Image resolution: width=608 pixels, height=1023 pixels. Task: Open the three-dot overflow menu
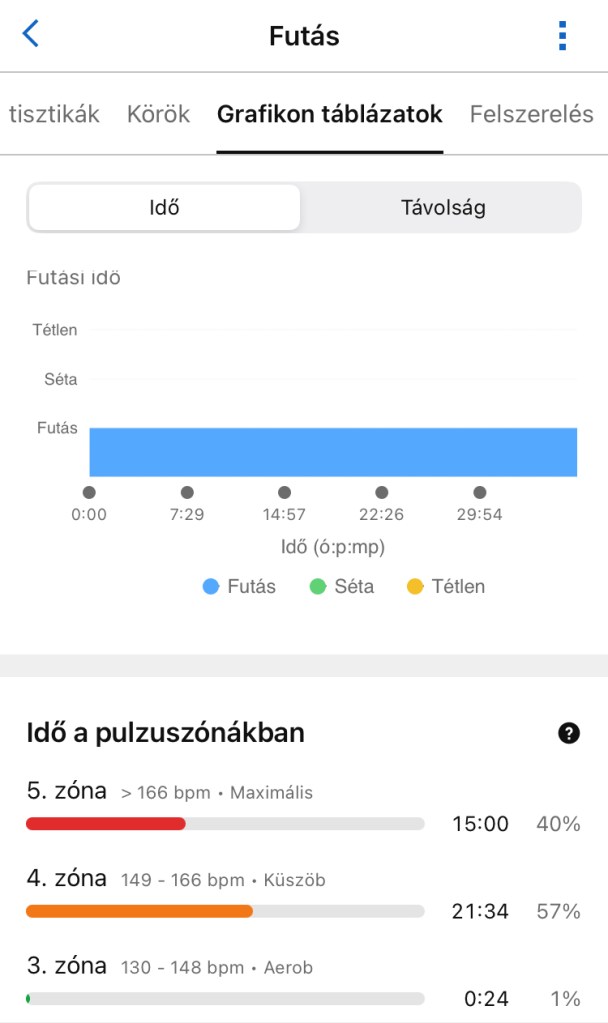click(x=563, y=36)
